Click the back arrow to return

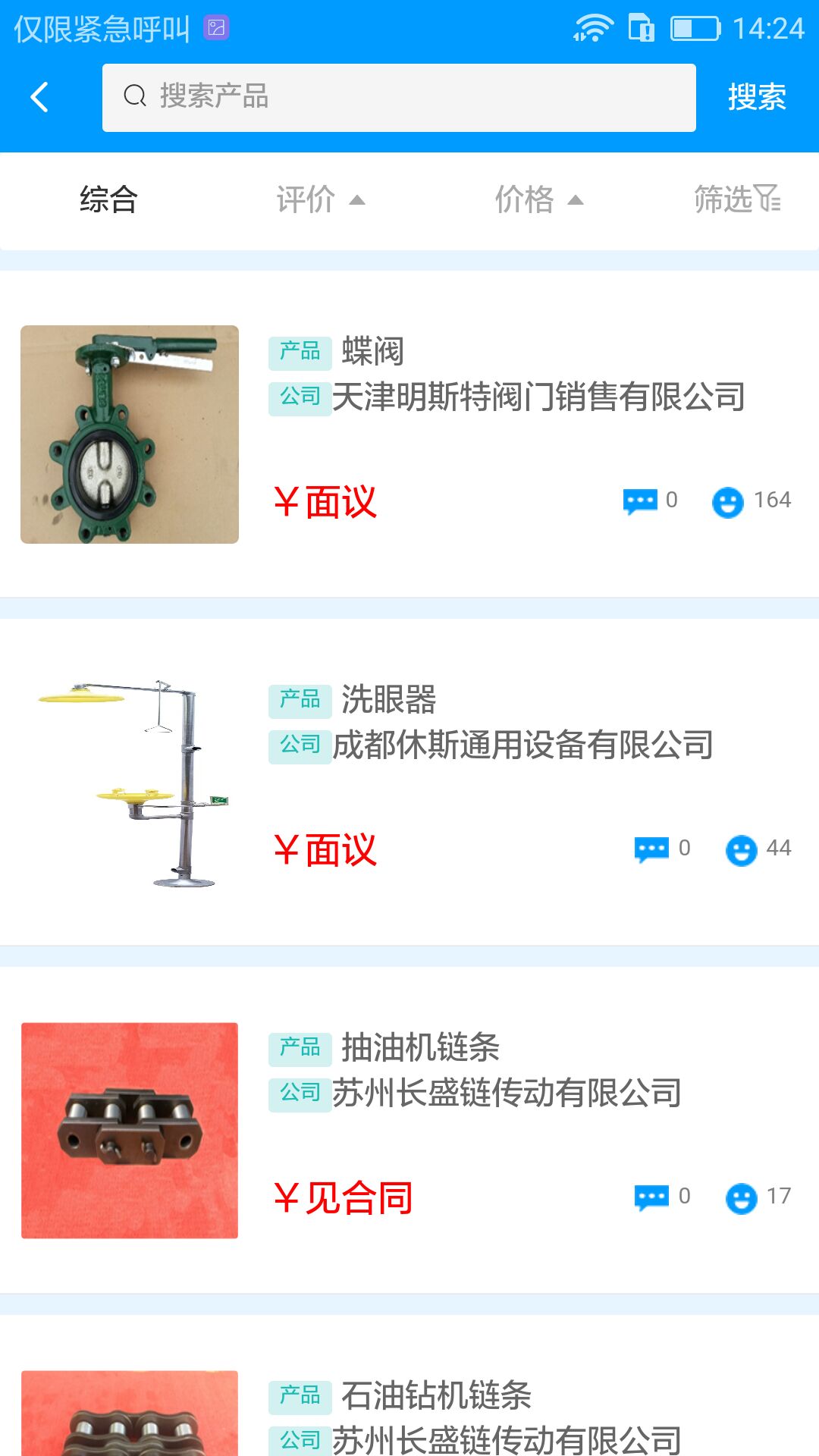pyautogui.click(x=39, y=97)
